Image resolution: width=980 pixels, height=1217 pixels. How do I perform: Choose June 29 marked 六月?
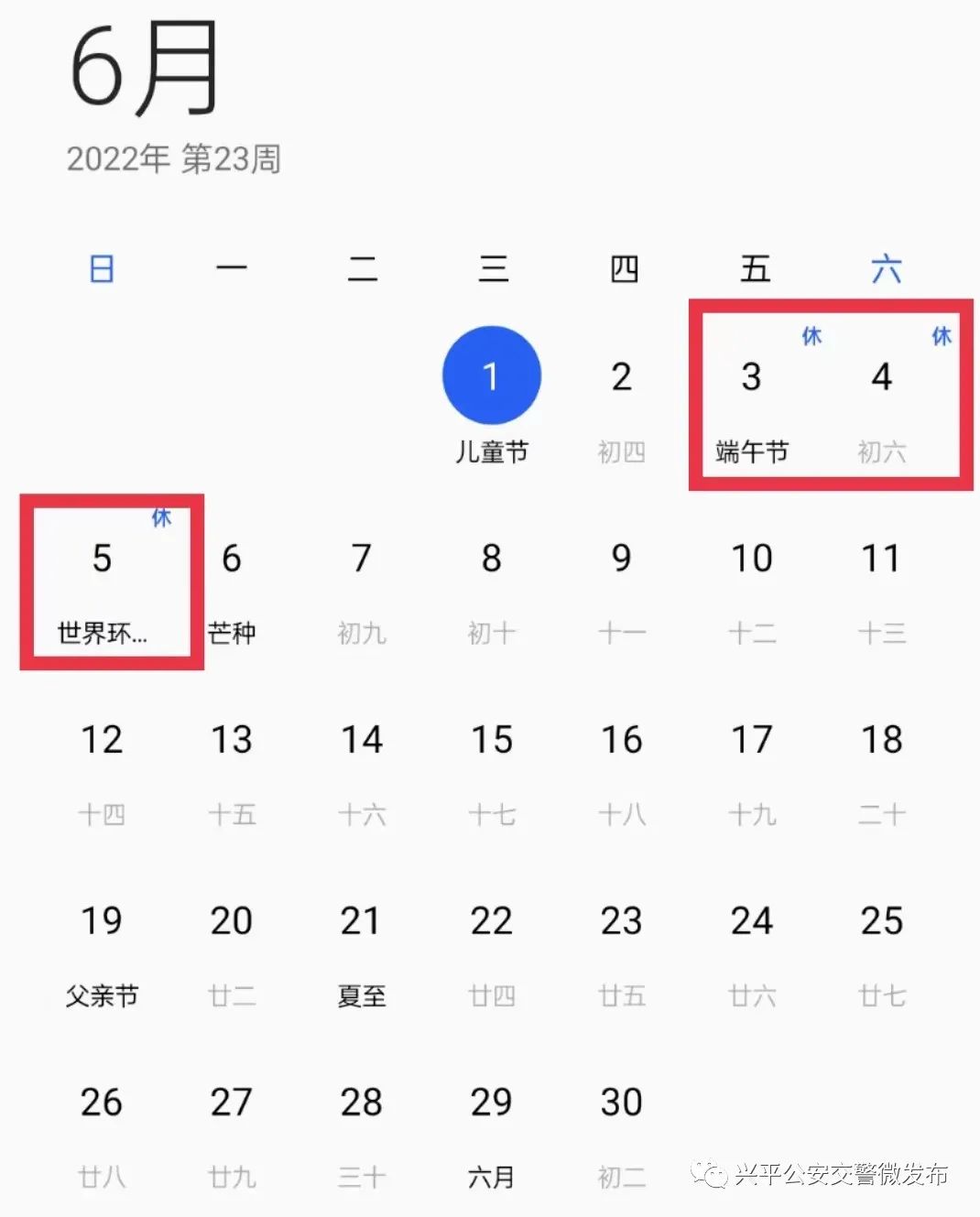[491, 1103]
